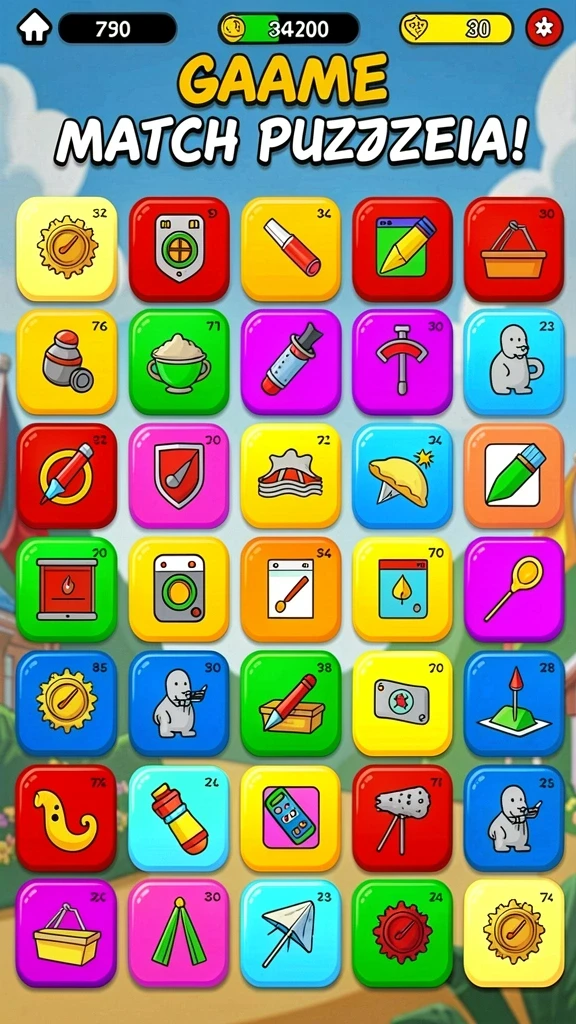576x1024 pixels.
Task: Choose the yellow washing machine tile
Action: coord(179,589)
